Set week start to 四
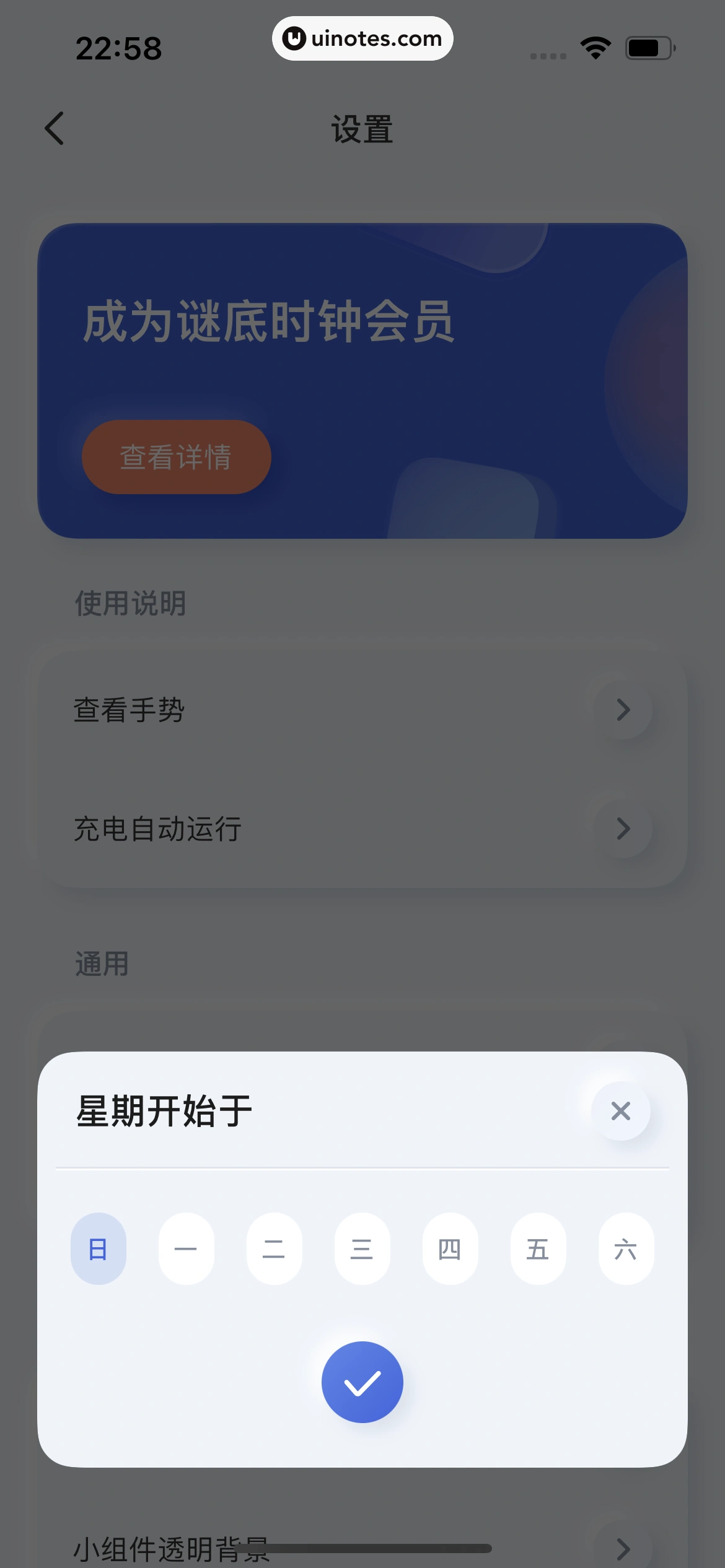The height and width of the screenshot is (1568, 725). click(x=450, y=1248)
